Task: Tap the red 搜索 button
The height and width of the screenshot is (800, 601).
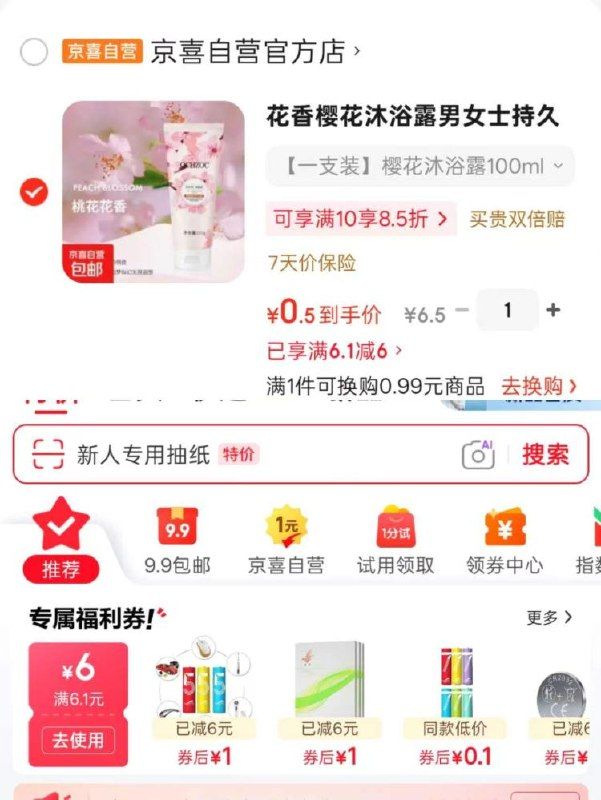Action: [545, 455]
